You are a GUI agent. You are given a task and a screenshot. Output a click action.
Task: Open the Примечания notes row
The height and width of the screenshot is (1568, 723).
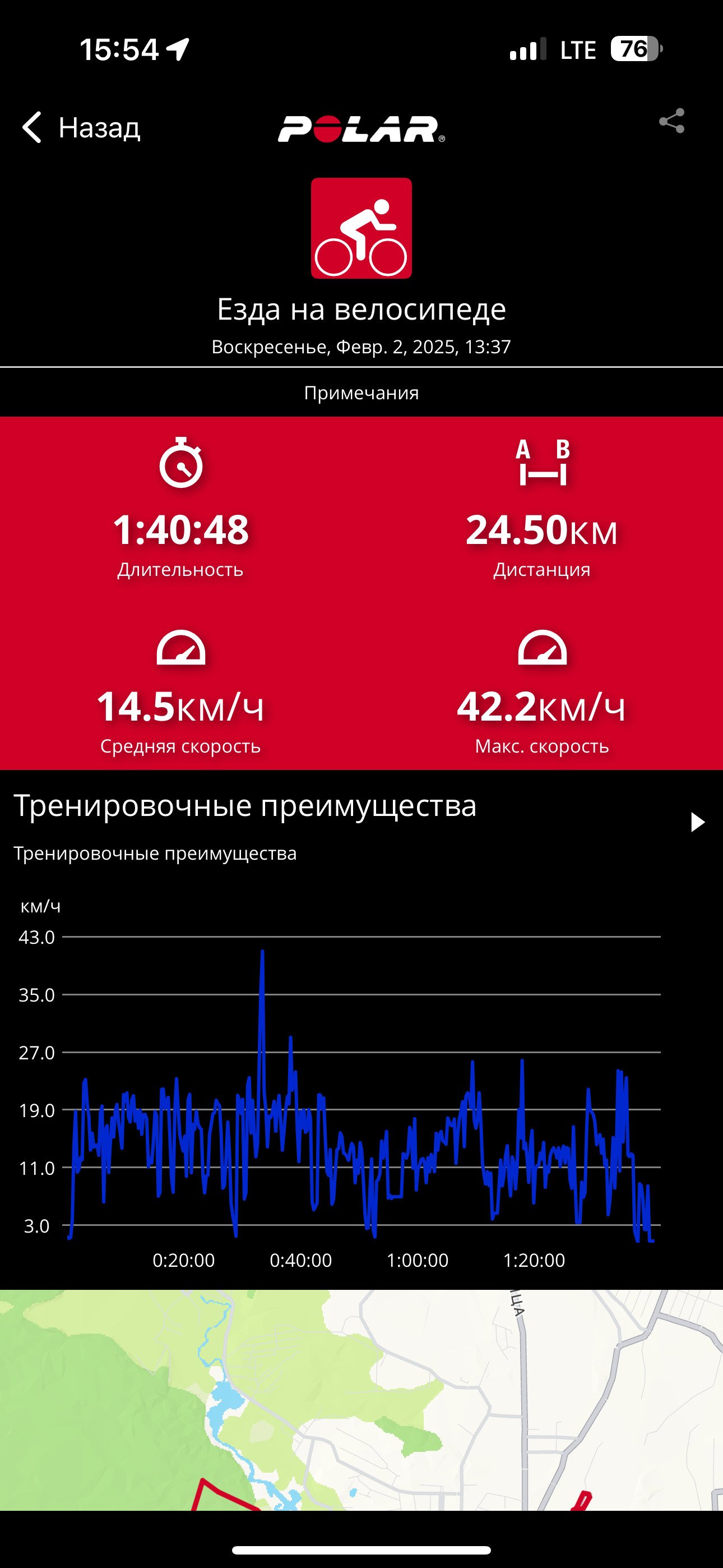361,393
